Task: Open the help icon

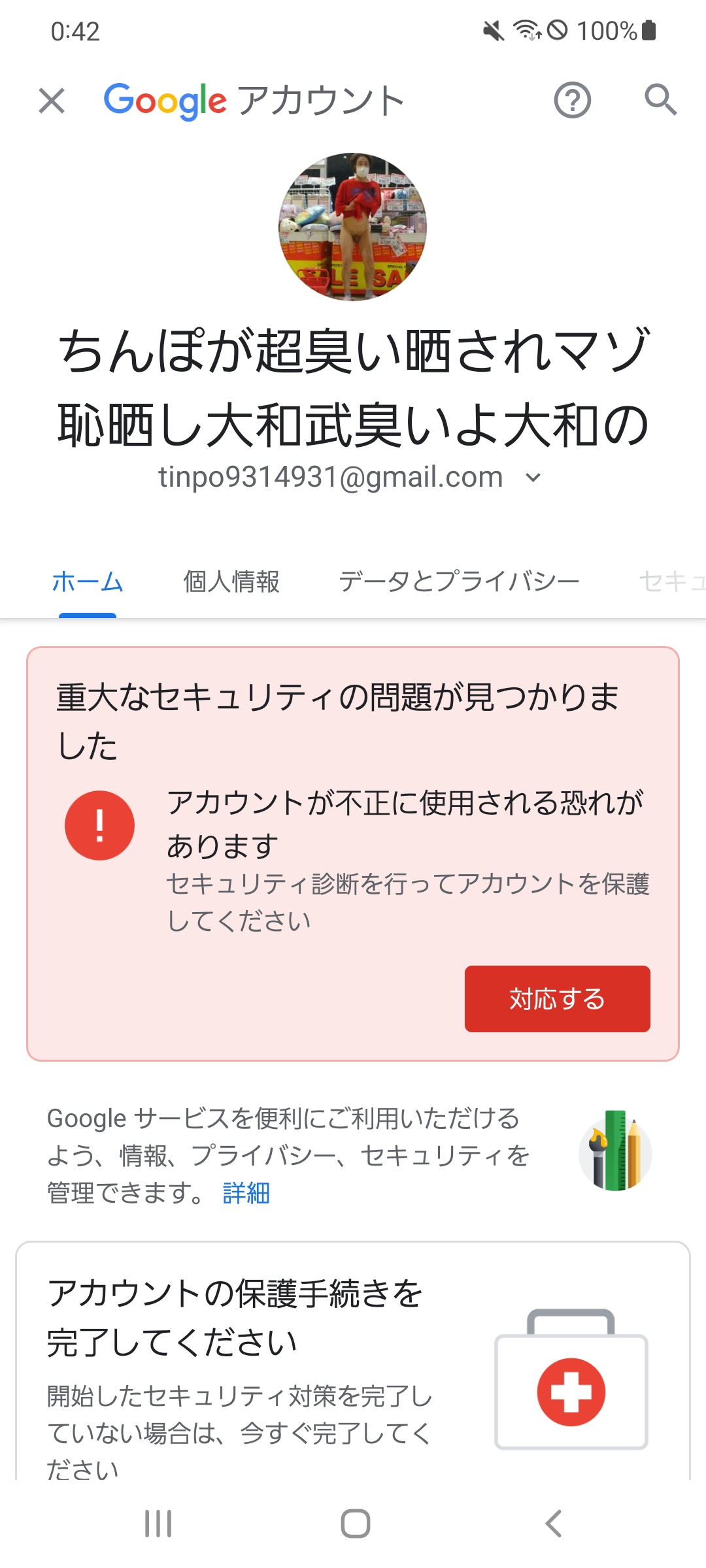Action: coord(572,100)
